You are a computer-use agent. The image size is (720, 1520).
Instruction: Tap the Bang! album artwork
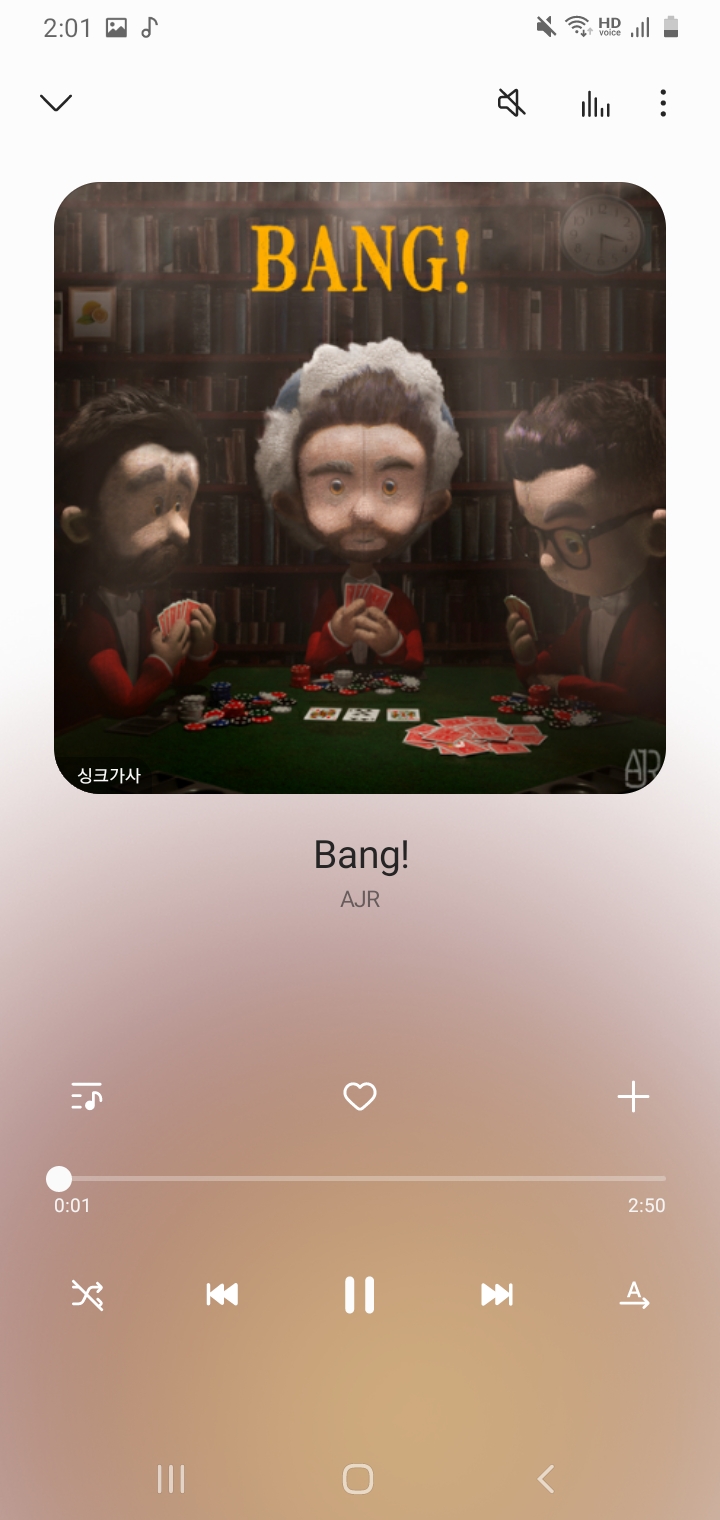(360, 488)
